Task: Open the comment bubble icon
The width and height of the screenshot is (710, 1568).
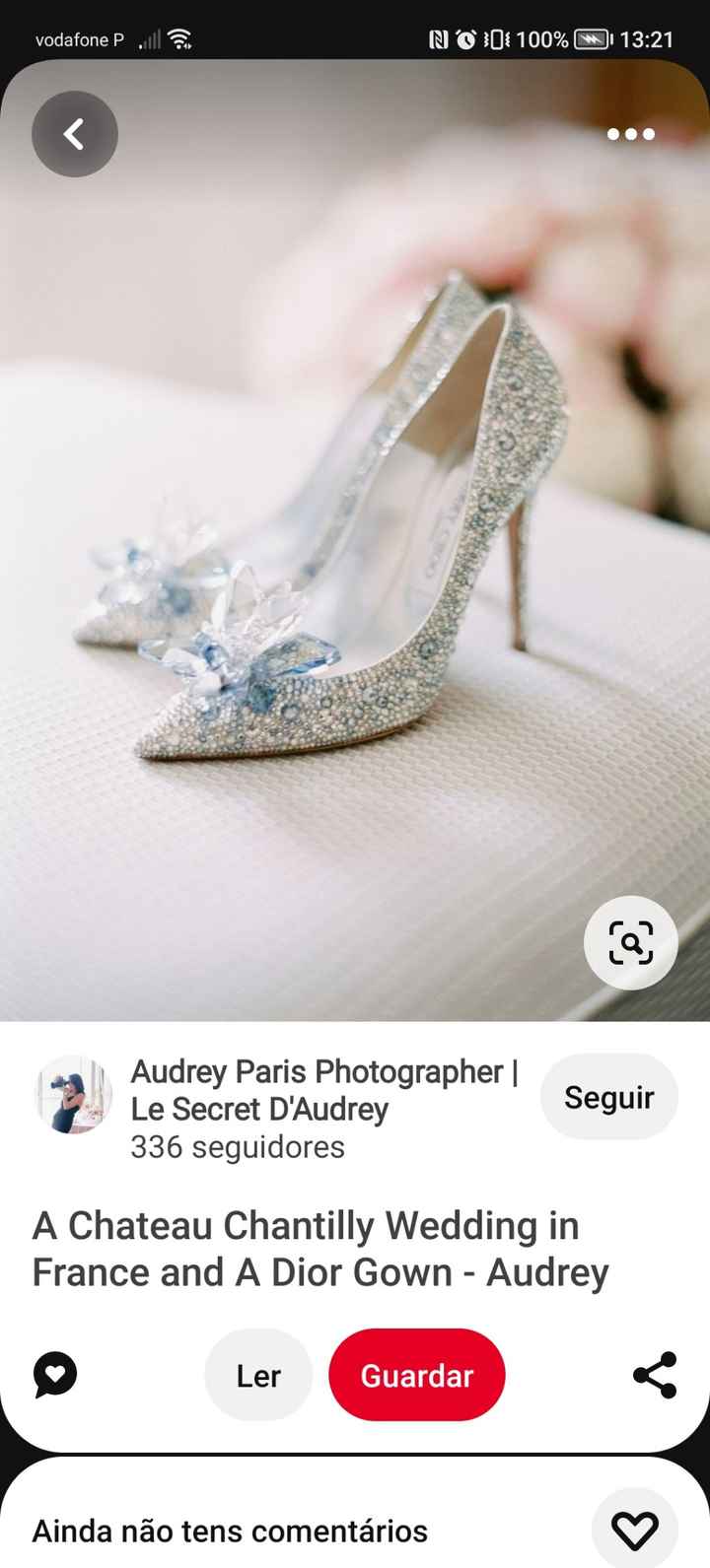Action: click(53, 1375)
